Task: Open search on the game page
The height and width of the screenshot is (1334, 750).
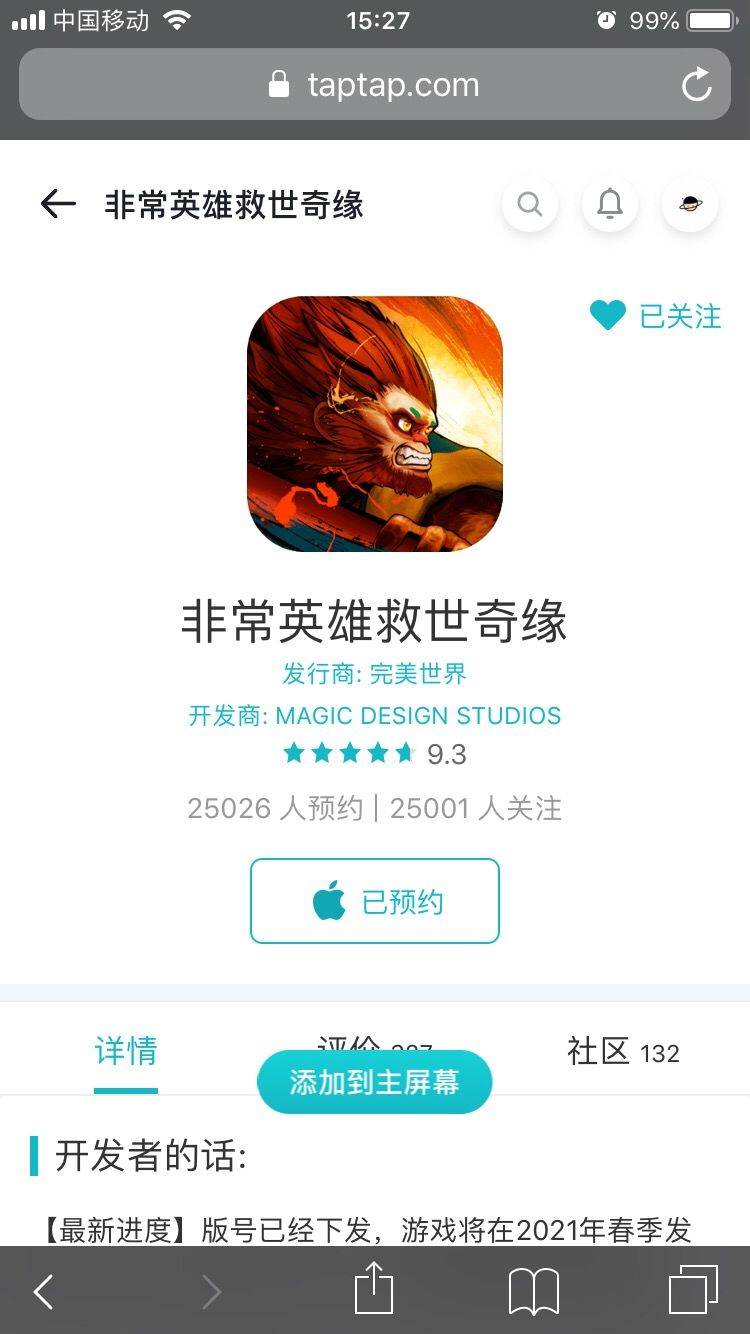Action: pos(530,204)
